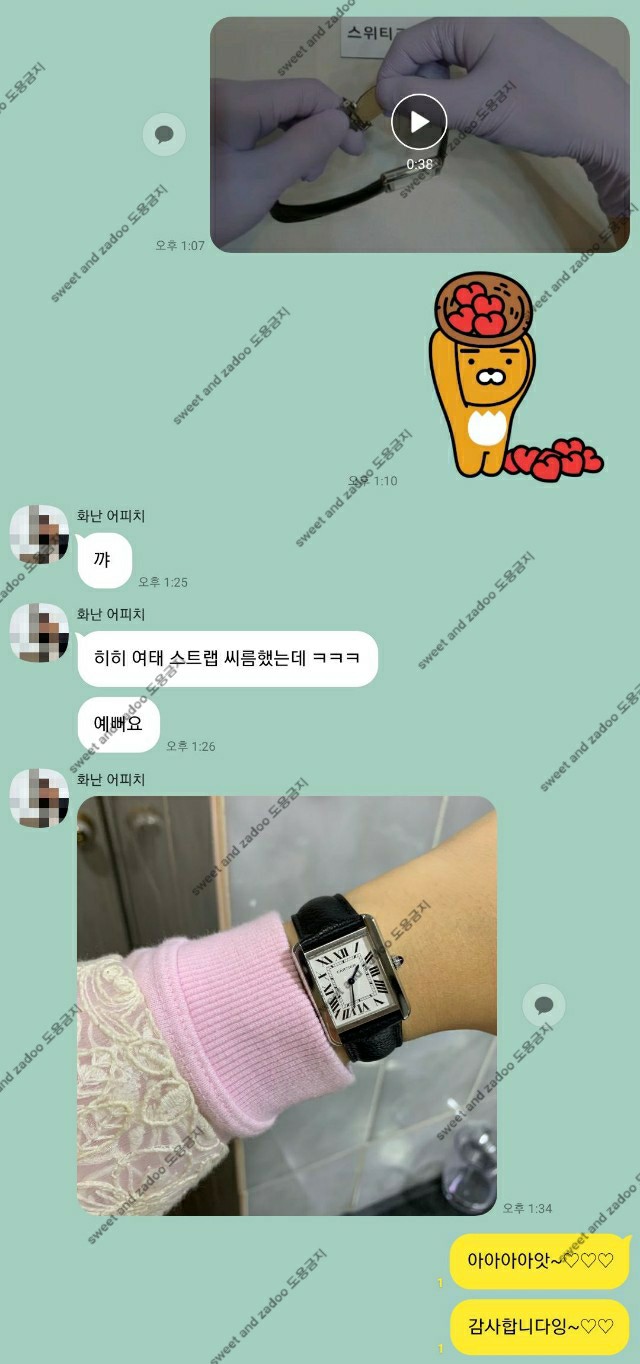
Task: View the profile picture beside the 히히 여태 스트랩 message
Action: click(x=39, y=633)
